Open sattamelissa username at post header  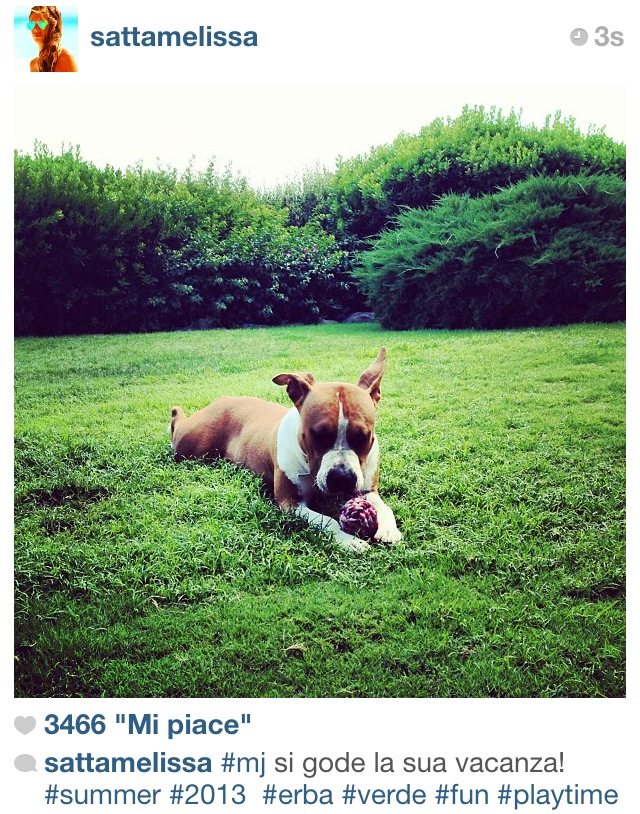174,38
